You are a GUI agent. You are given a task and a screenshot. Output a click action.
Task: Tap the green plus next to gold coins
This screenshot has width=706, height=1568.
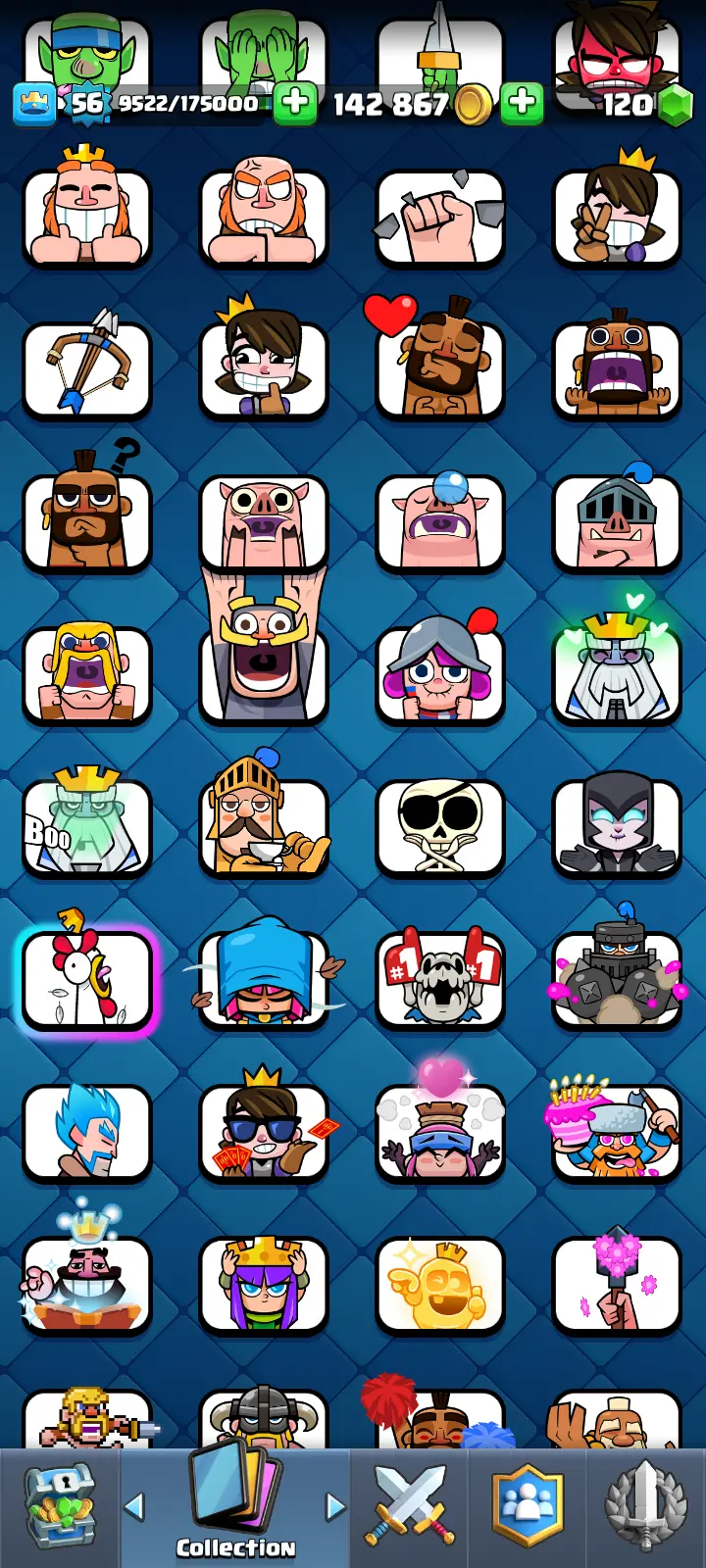point(522,102)
